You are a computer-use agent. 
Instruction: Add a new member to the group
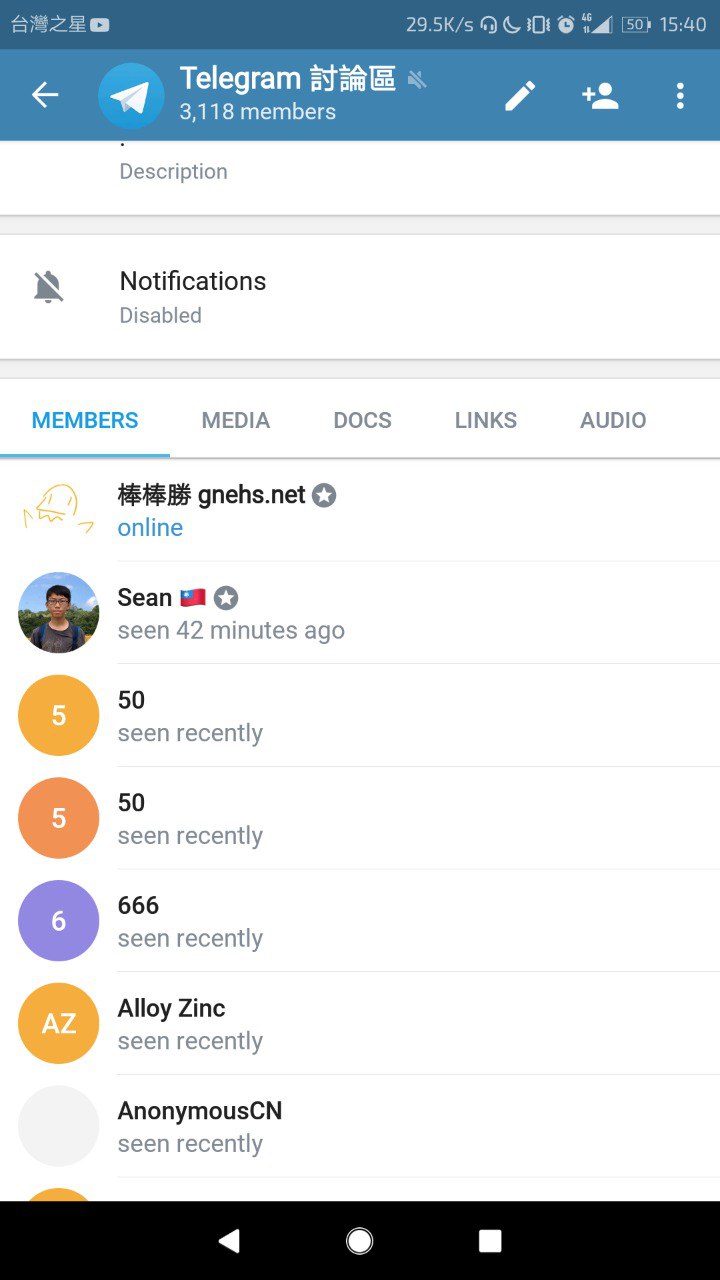click(x=600, y=95)
